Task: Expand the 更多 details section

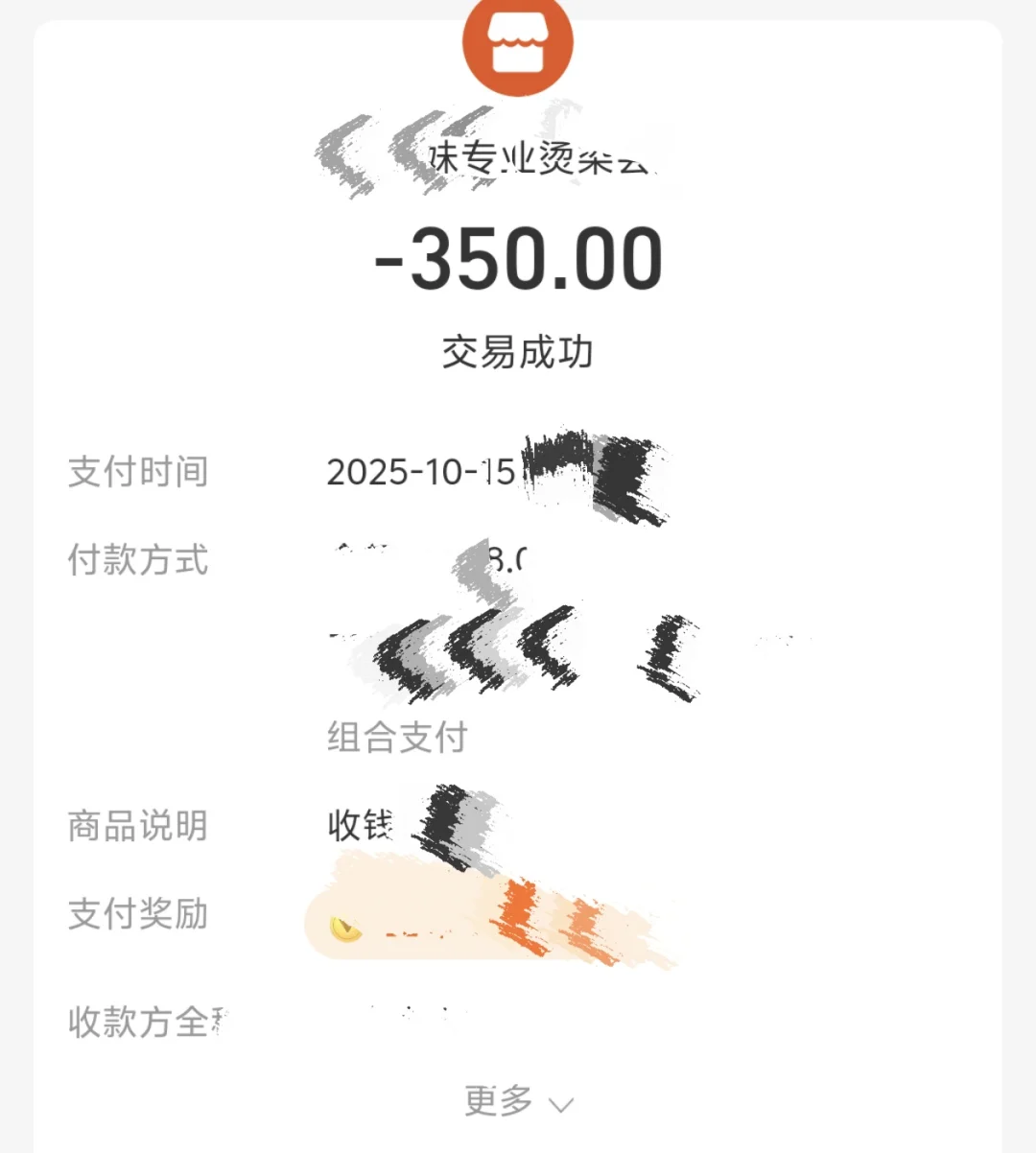Action: pos(518,1101)
